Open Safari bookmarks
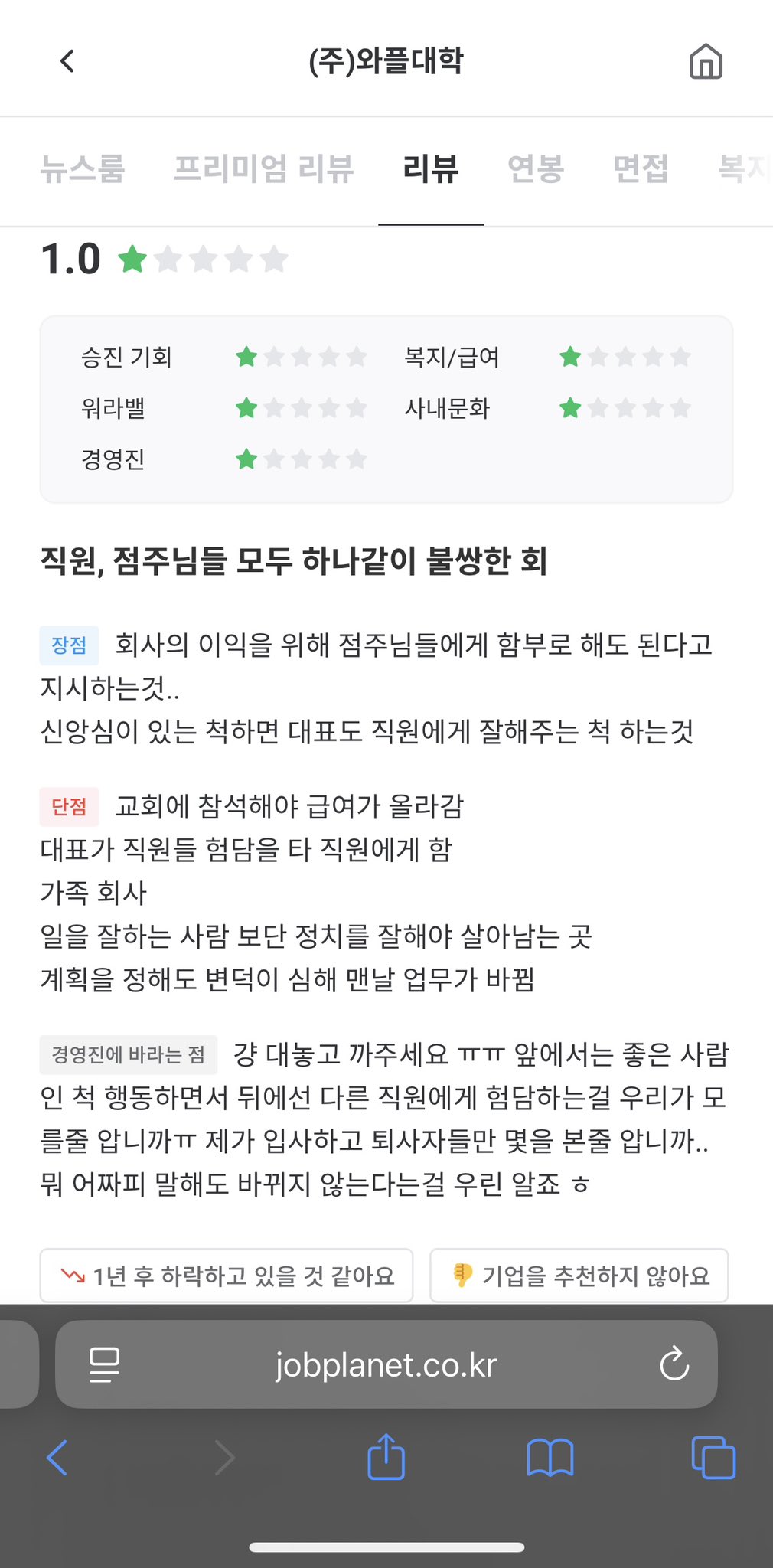This screenshot has width=773, height=1568. [551, 1457]
